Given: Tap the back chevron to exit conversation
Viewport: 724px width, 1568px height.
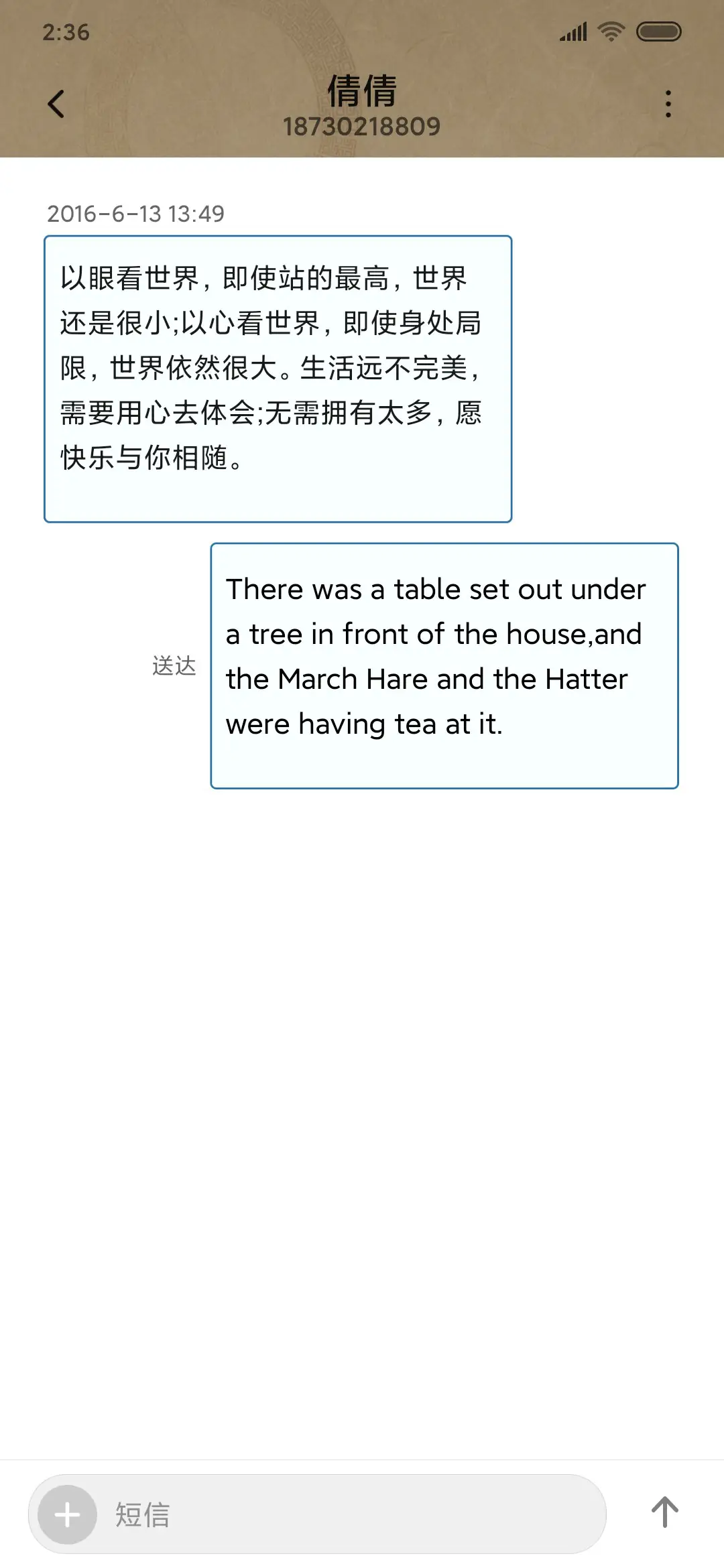Looking at the screenshot, I should [56, 104].
